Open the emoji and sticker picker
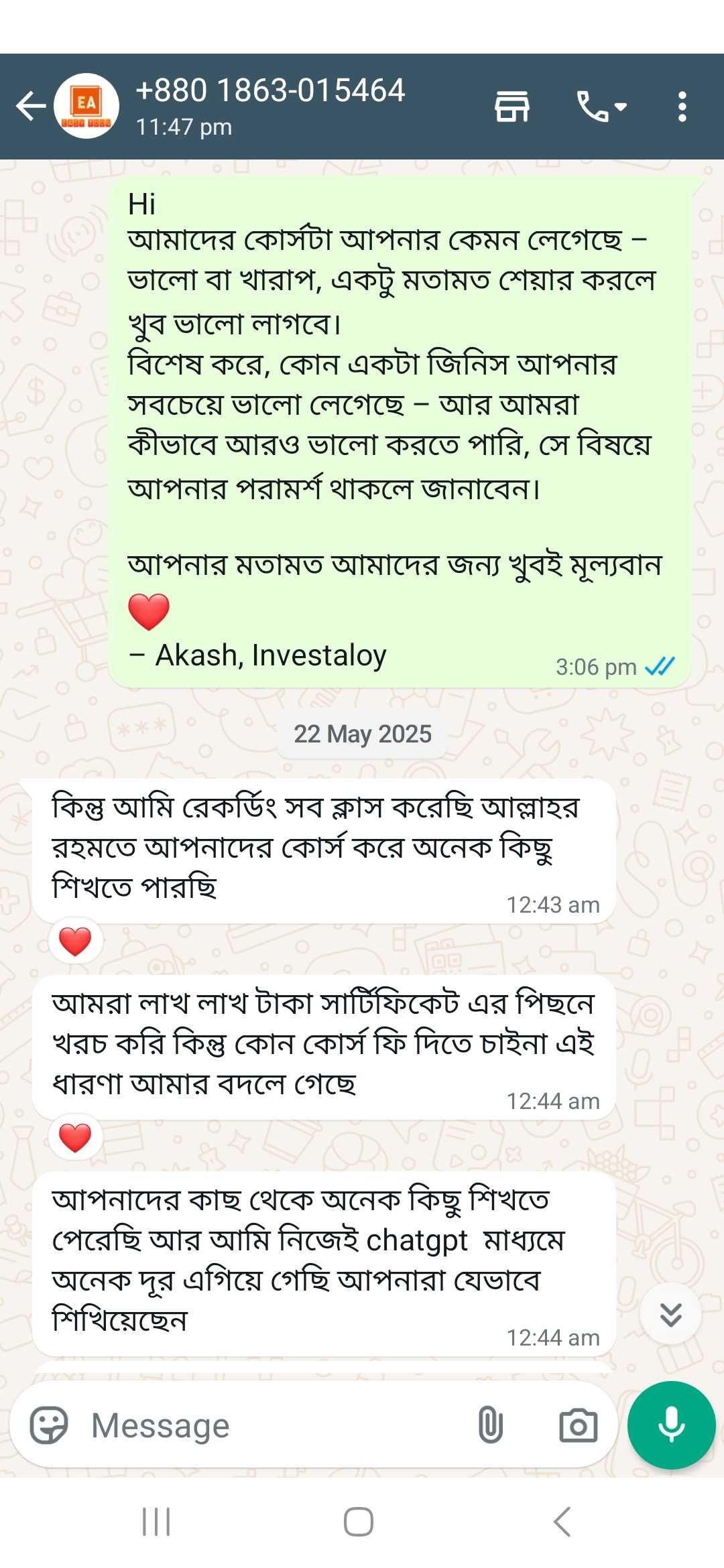 pyautogui.click(x=49, y=1425)
